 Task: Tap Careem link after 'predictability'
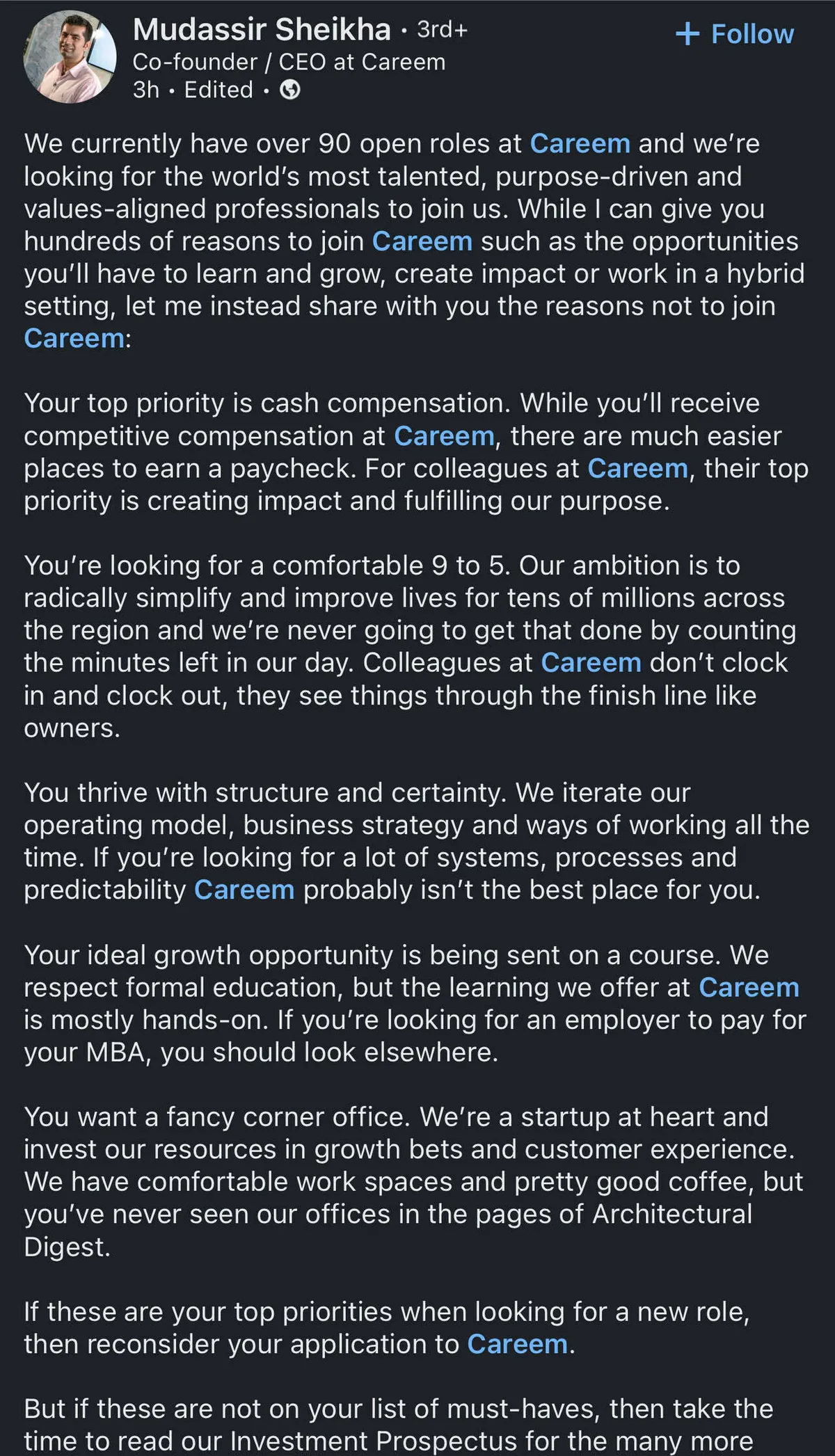point(244,890)
